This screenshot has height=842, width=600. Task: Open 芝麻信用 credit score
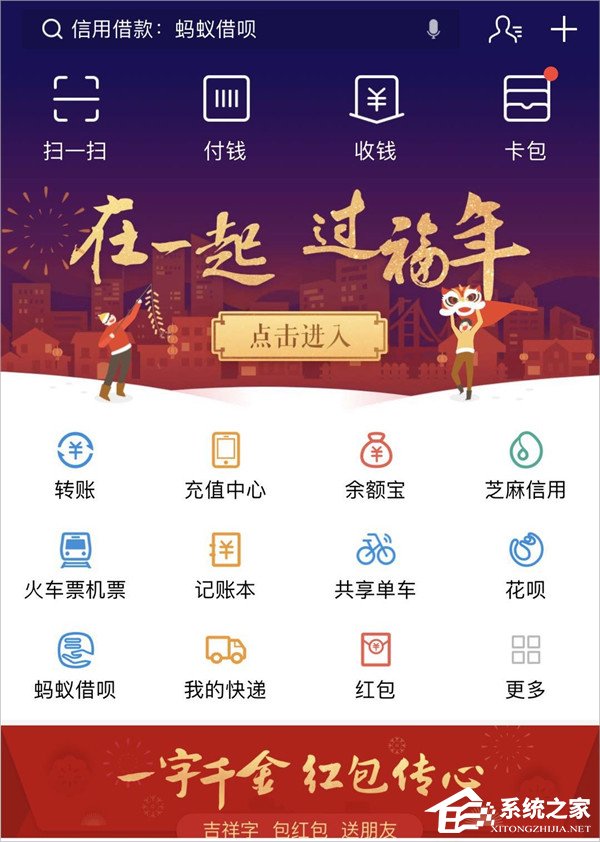(x=526, y=465)
